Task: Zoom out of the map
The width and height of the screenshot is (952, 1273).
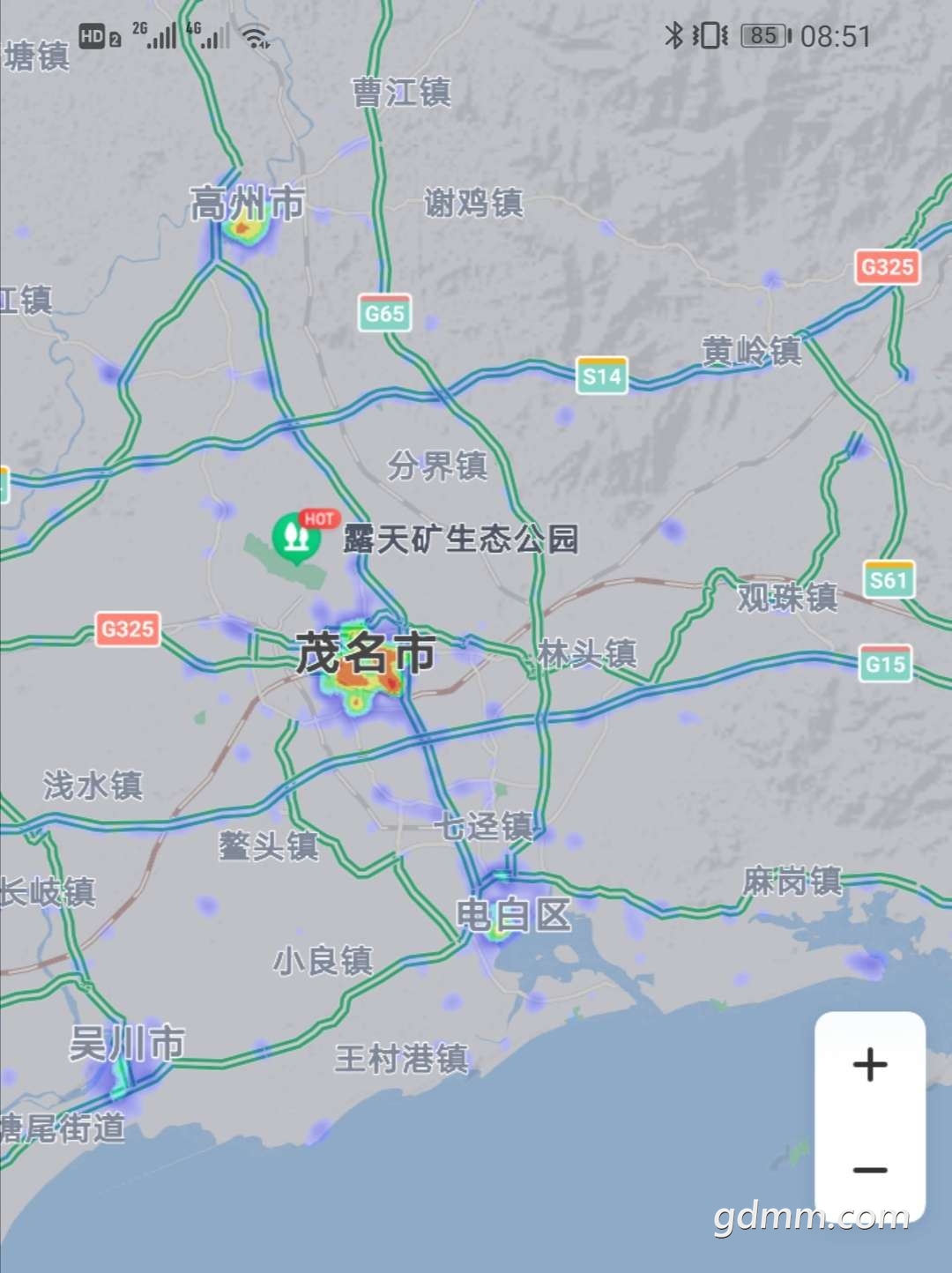Action: click(870, 1170)
